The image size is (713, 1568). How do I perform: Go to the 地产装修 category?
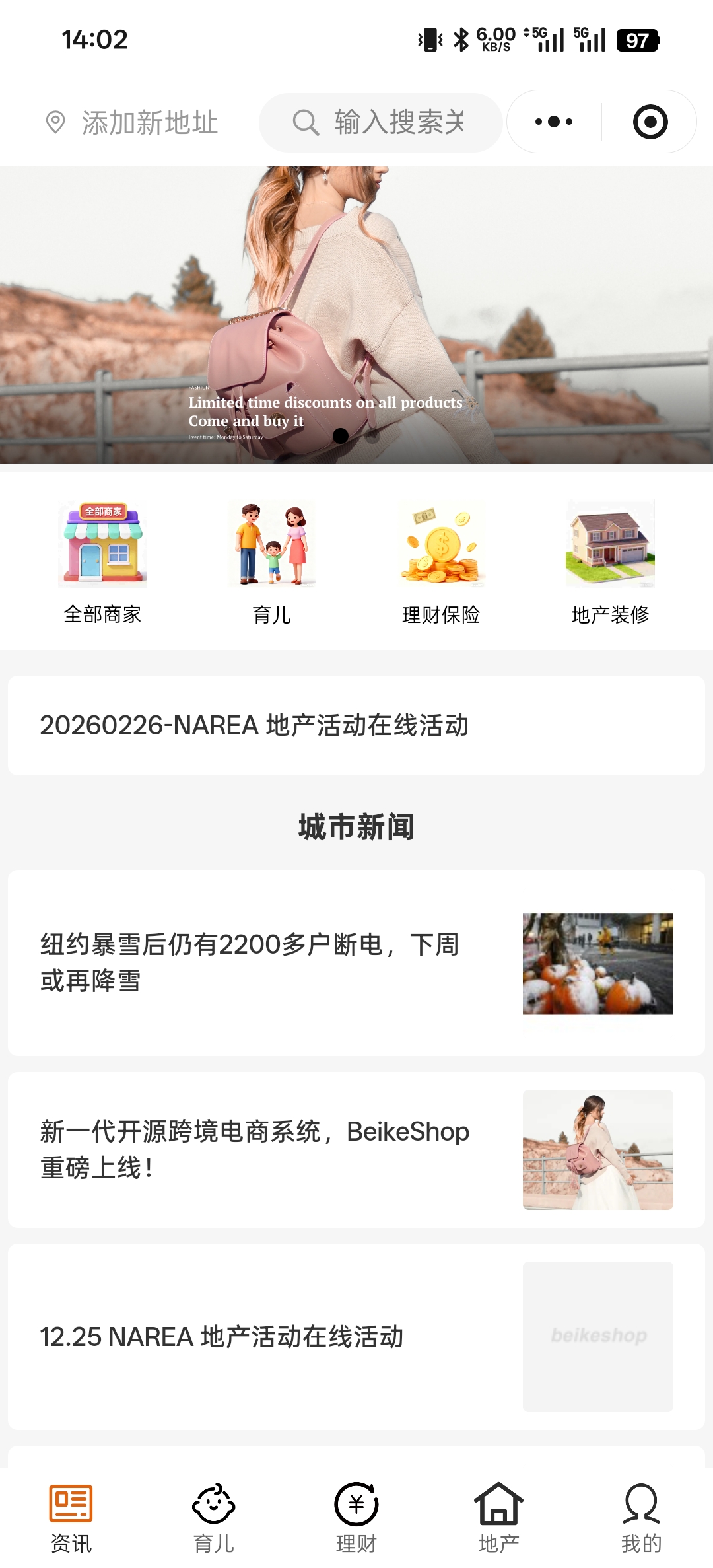tap(610, 563)
